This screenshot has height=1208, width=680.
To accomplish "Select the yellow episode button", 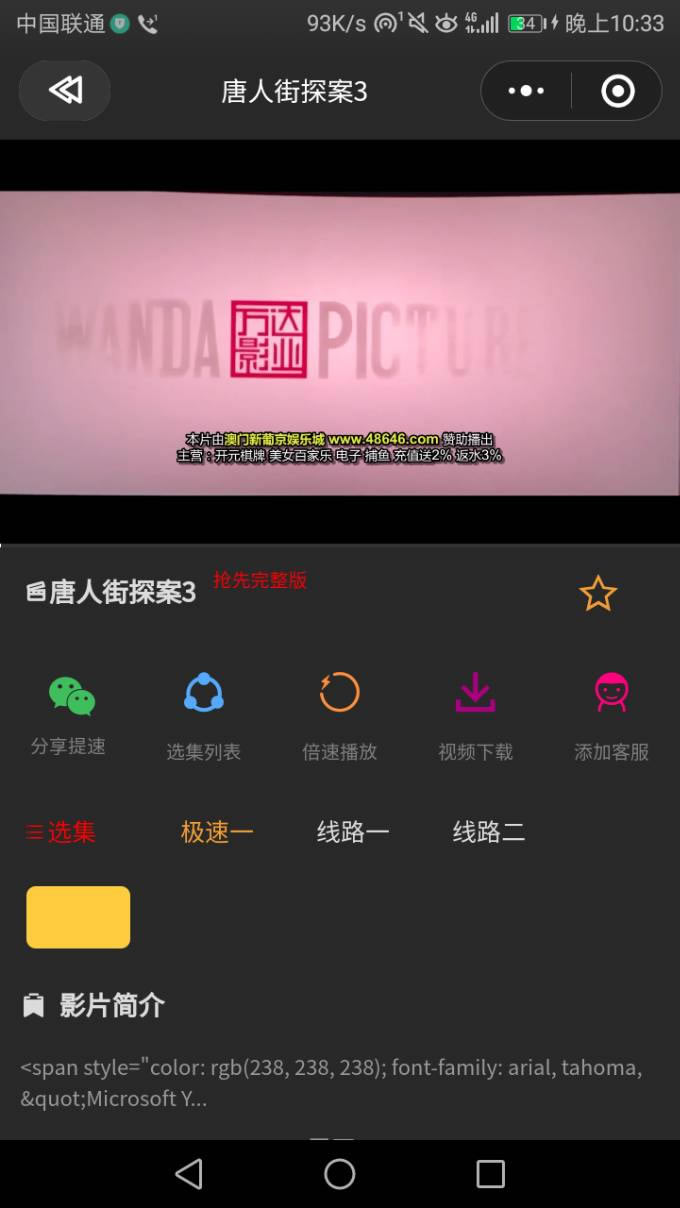I will point(78,917).
